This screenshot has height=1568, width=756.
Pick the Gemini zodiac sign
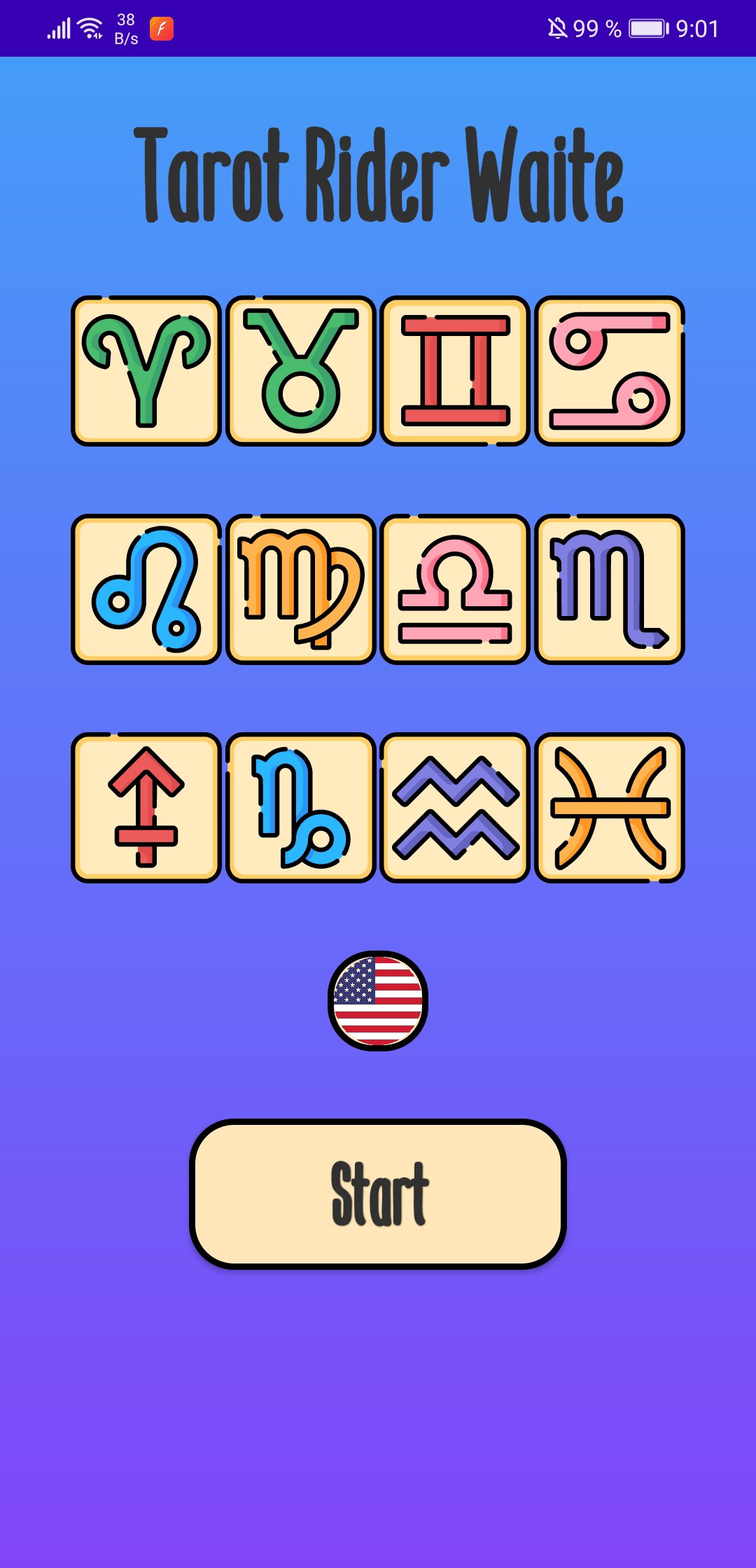click(x=455, y=371)
